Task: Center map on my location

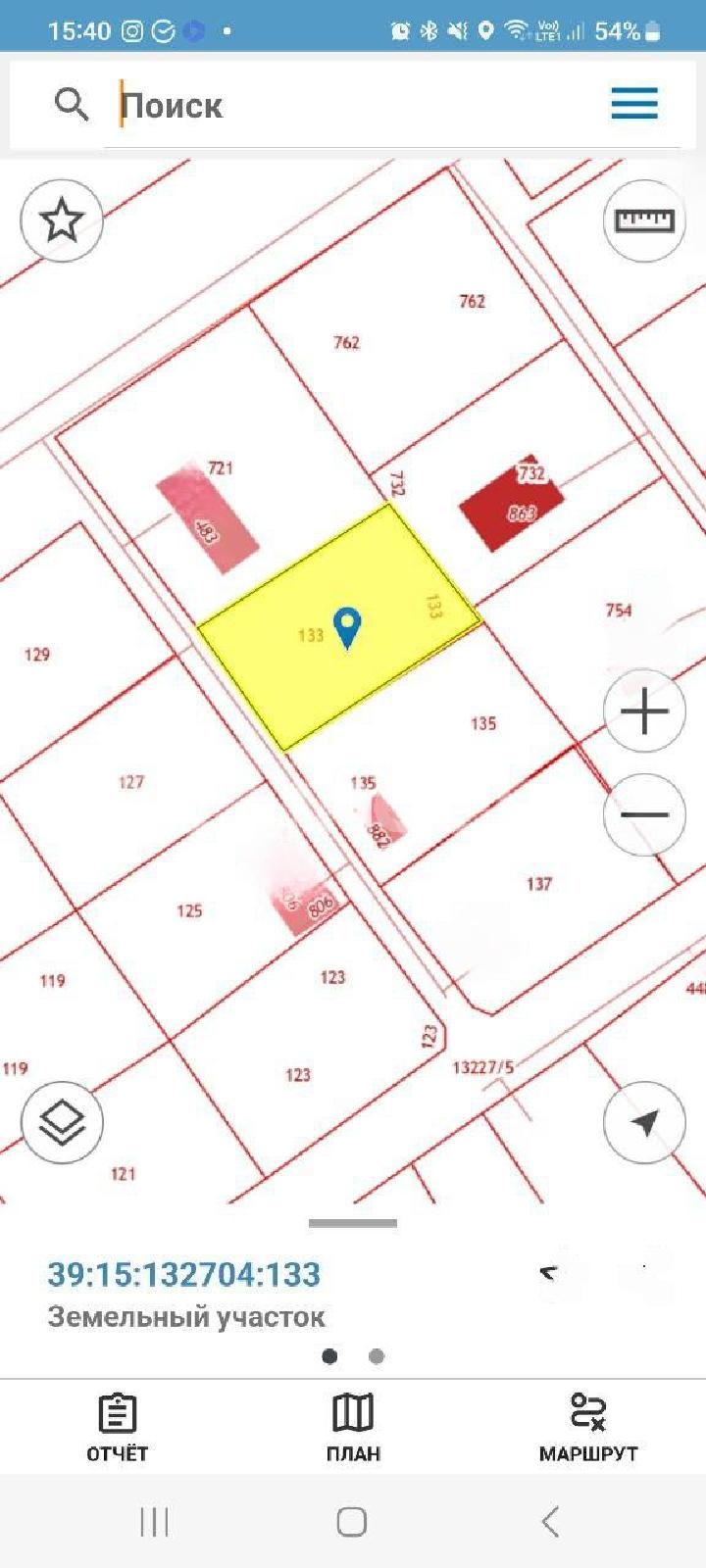Action: (644, 1122)
